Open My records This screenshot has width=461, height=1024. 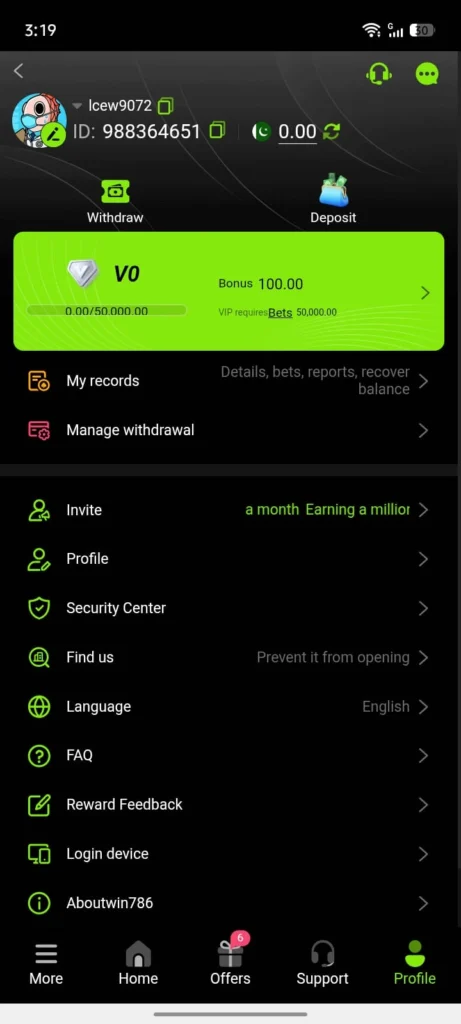pos(229,381)
